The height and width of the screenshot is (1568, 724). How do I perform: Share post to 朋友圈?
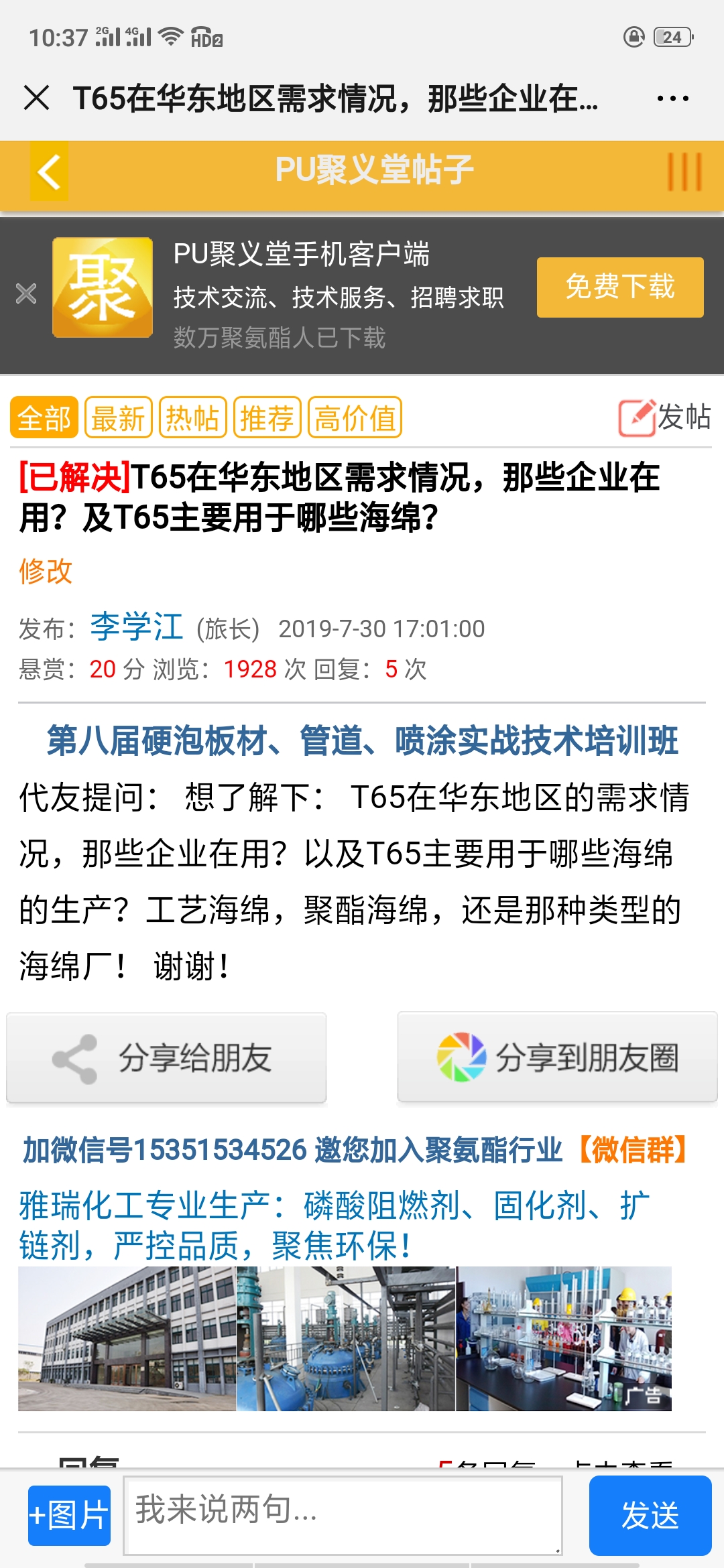click(x=557, y=1057)
